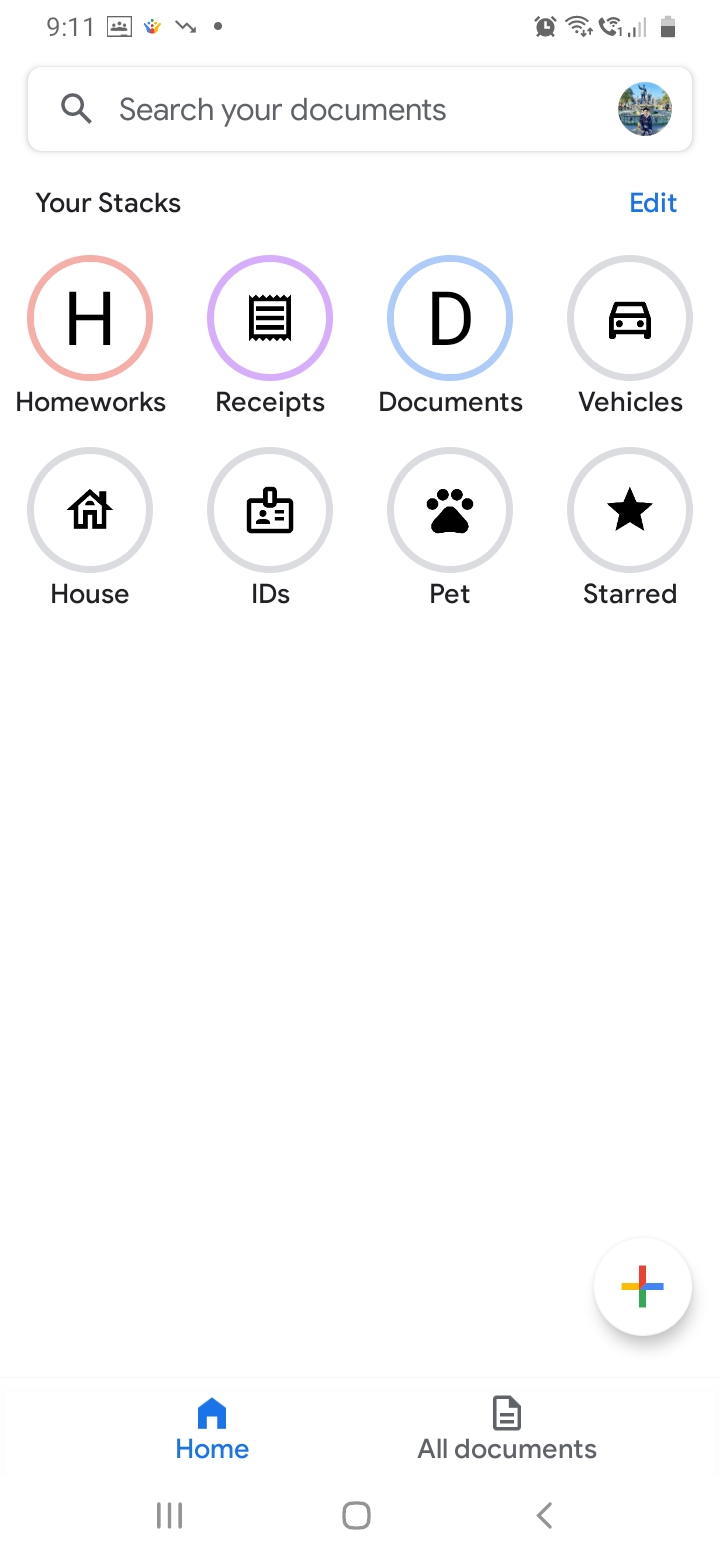Screen dimensions: 720x1560
Task: Open the account profile picture
Action: tap(645, 109)
